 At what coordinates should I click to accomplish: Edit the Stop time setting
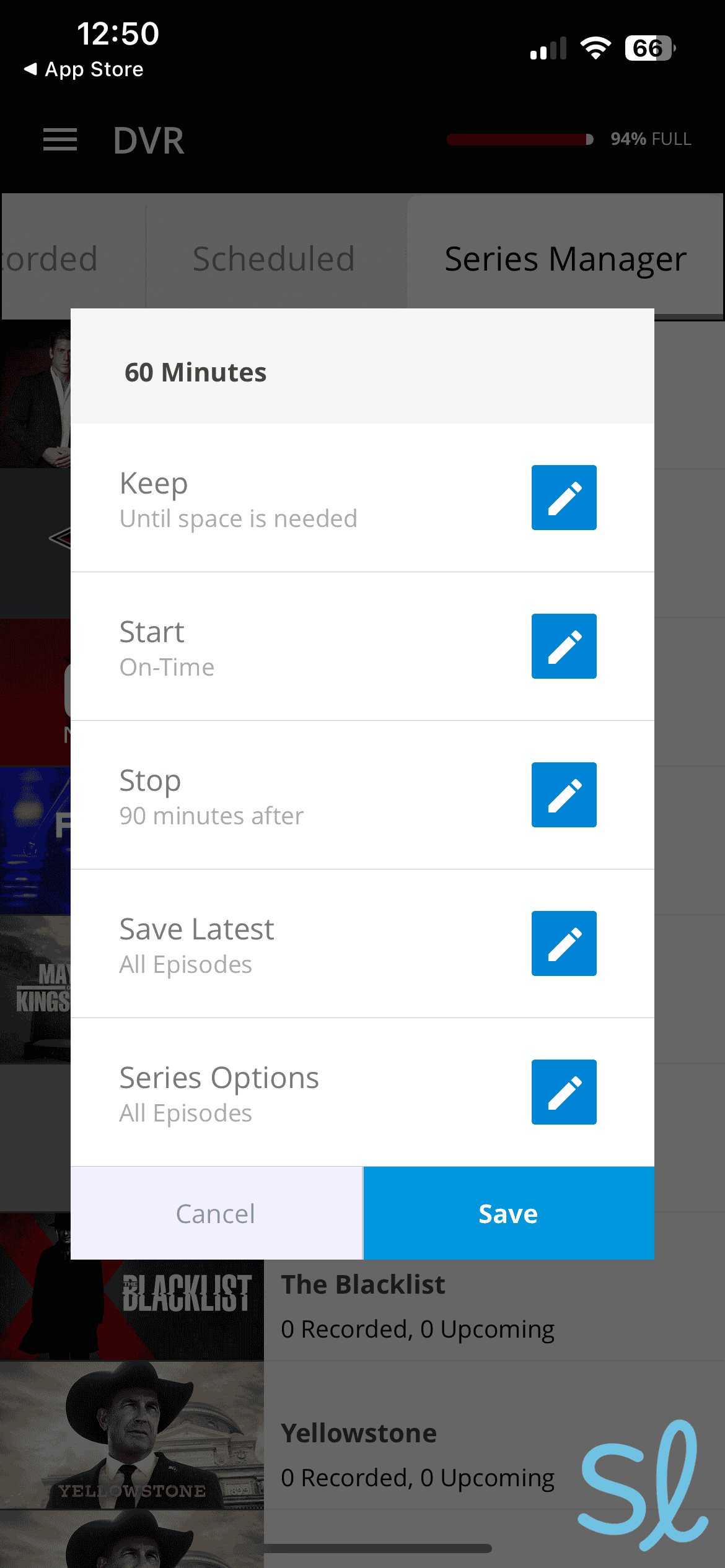pos(563,795)
